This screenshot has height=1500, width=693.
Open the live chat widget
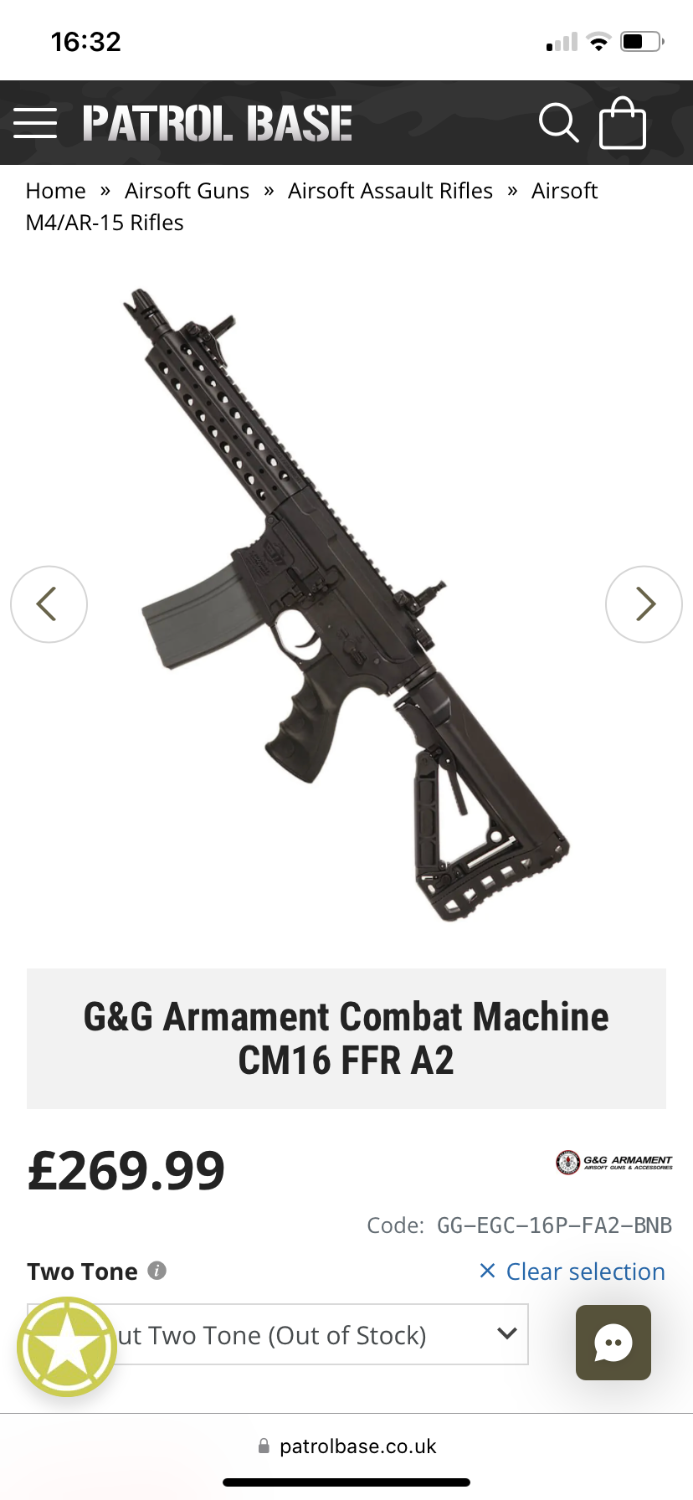(613, 1342)
